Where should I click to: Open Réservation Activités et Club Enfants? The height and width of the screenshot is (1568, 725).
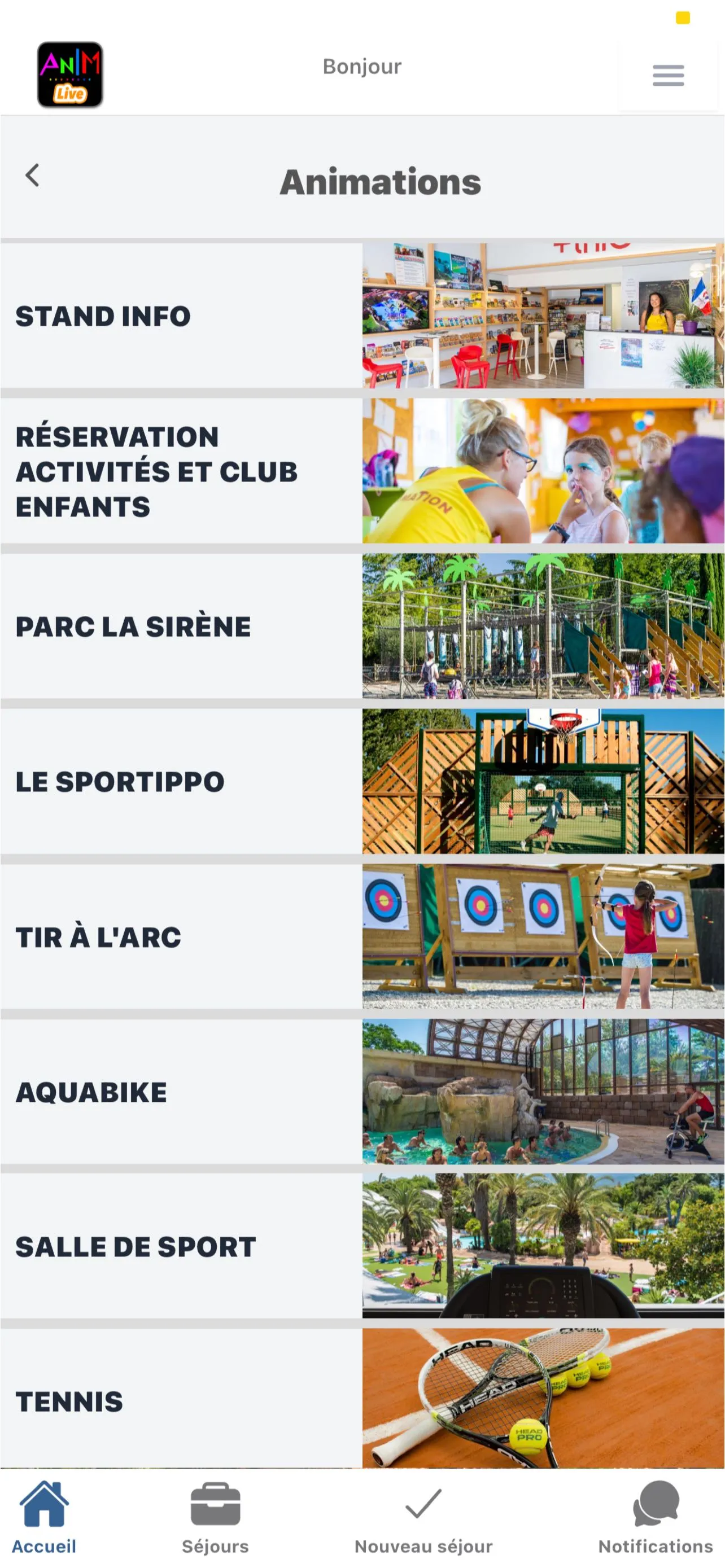pos(362,471)
